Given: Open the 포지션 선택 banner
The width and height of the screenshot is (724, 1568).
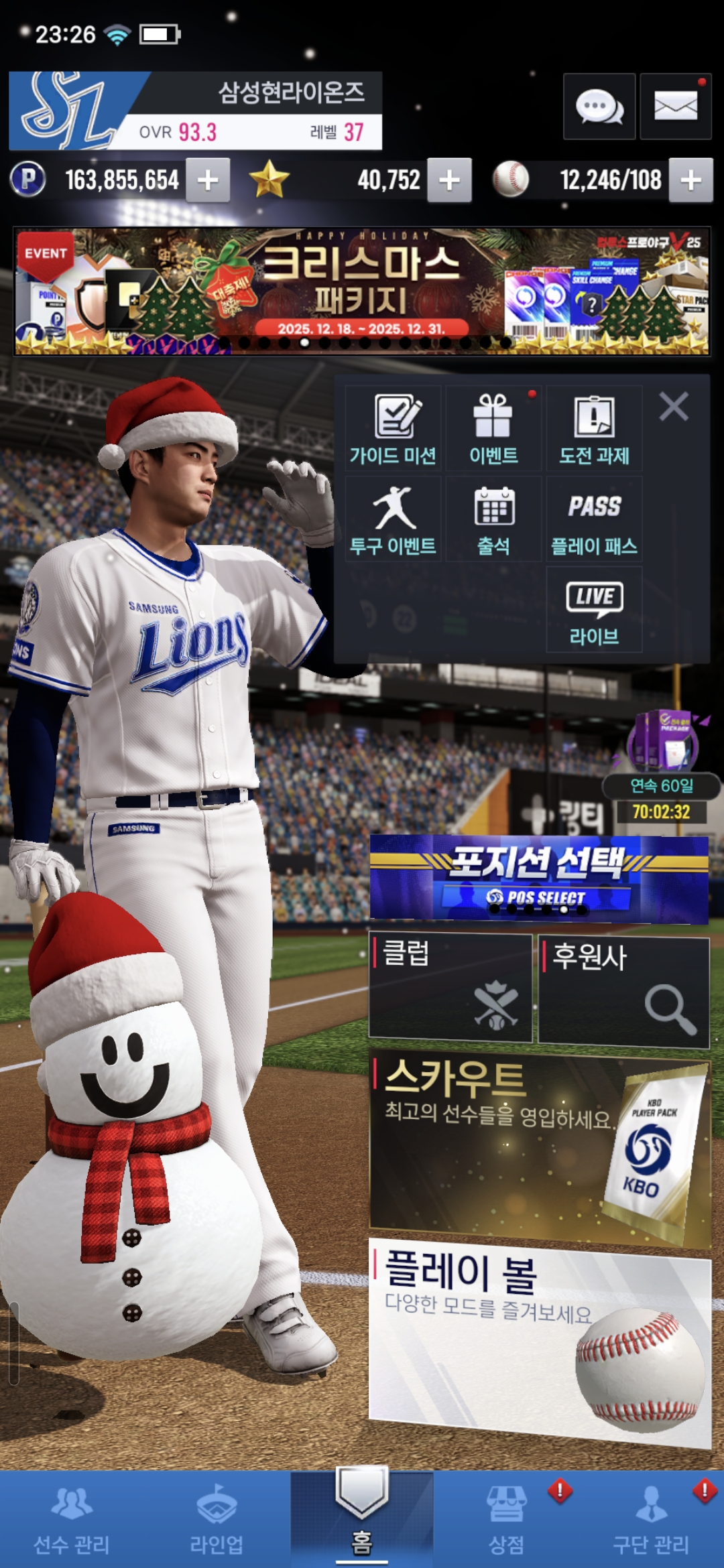Looking at the screenshot, I should click(x=539, y=878).
